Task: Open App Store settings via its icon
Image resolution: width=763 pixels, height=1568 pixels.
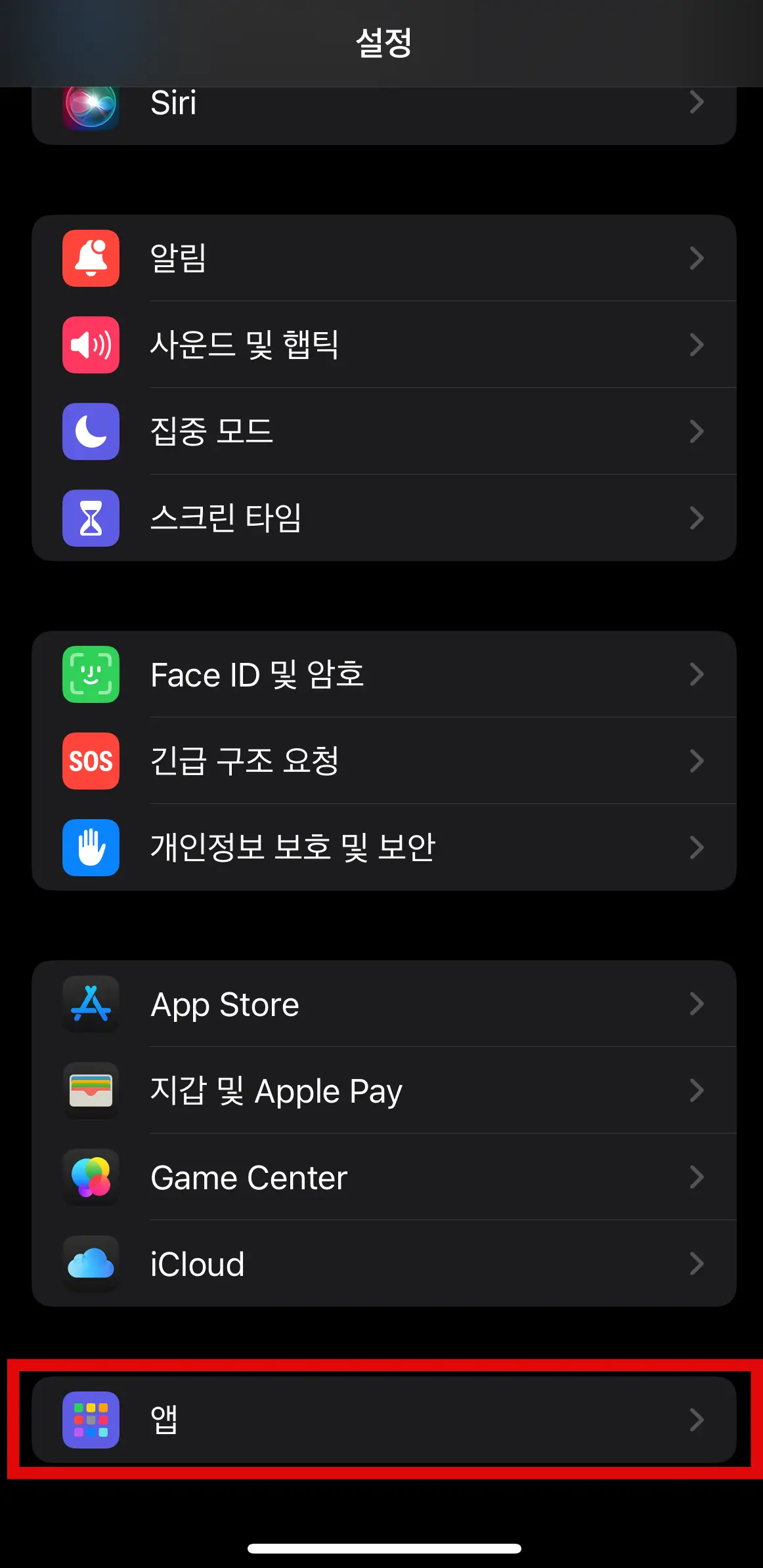Action: 90,1004
